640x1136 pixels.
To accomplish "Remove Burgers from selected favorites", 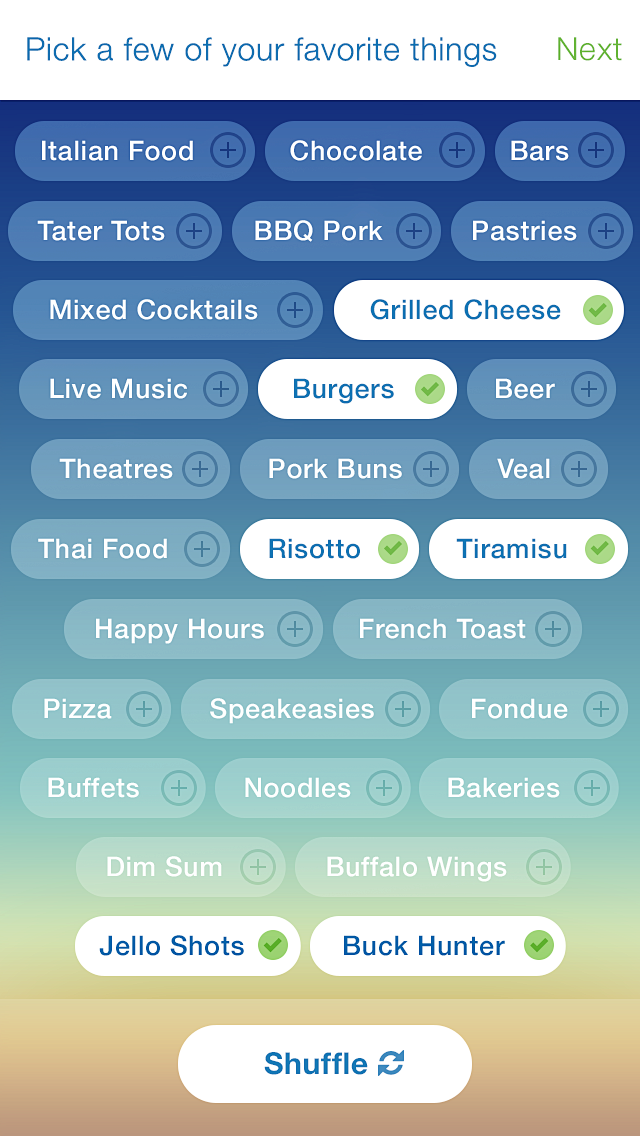I will click(x=357, y=389).
